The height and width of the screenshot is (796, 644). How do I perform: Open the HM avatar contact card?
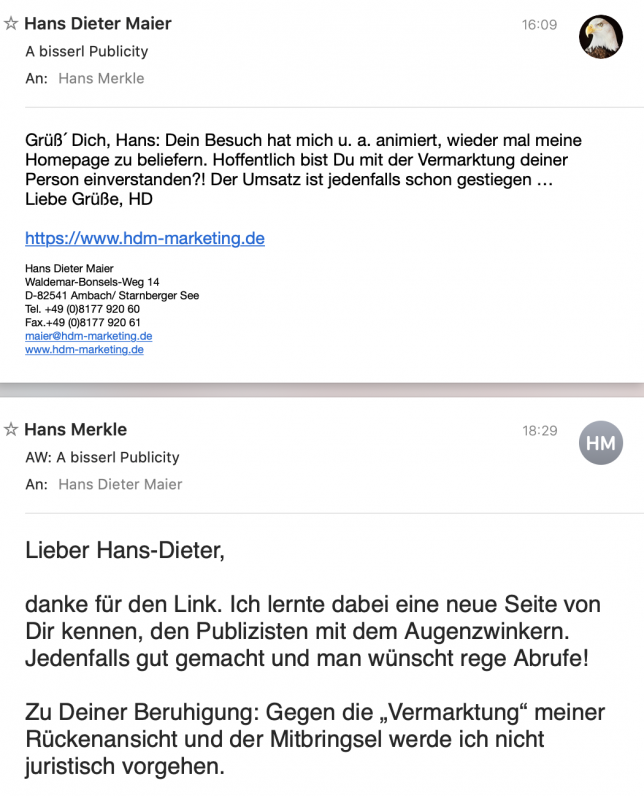(601, 444)
